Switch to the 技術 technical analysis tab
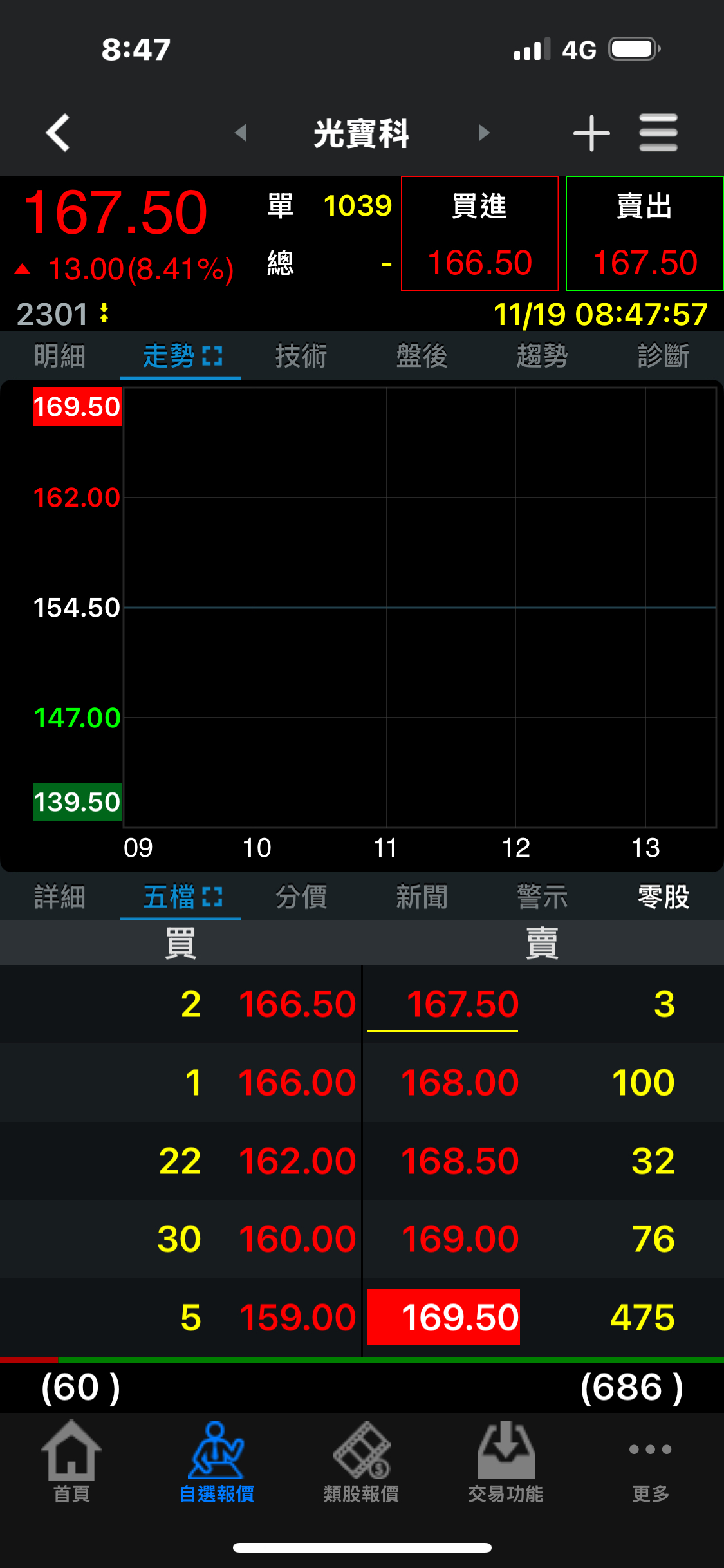 (301, 355)
